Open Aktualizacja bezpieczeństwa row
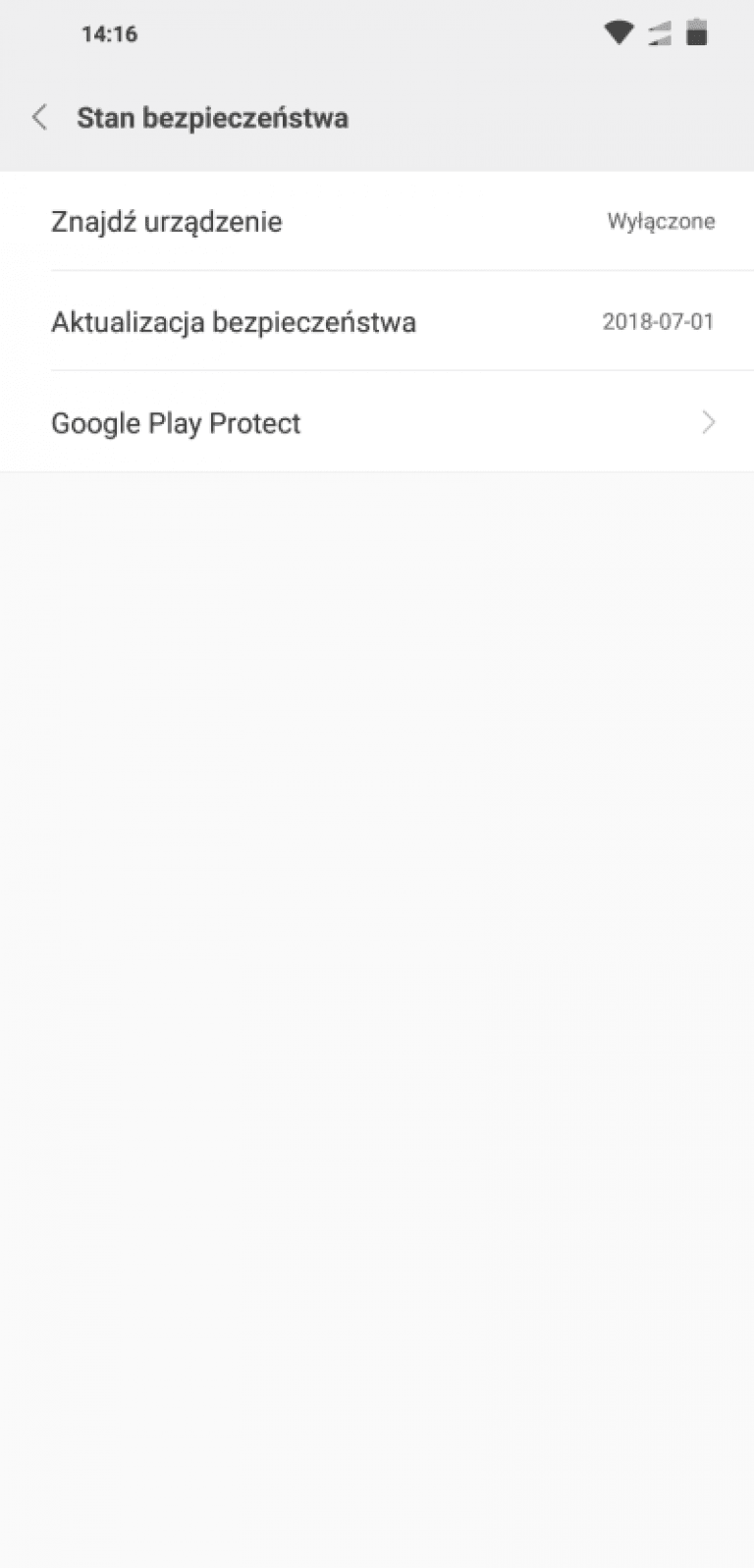Screen dimensions: 754x1568 pyautogui.click(x=377, y=321)
